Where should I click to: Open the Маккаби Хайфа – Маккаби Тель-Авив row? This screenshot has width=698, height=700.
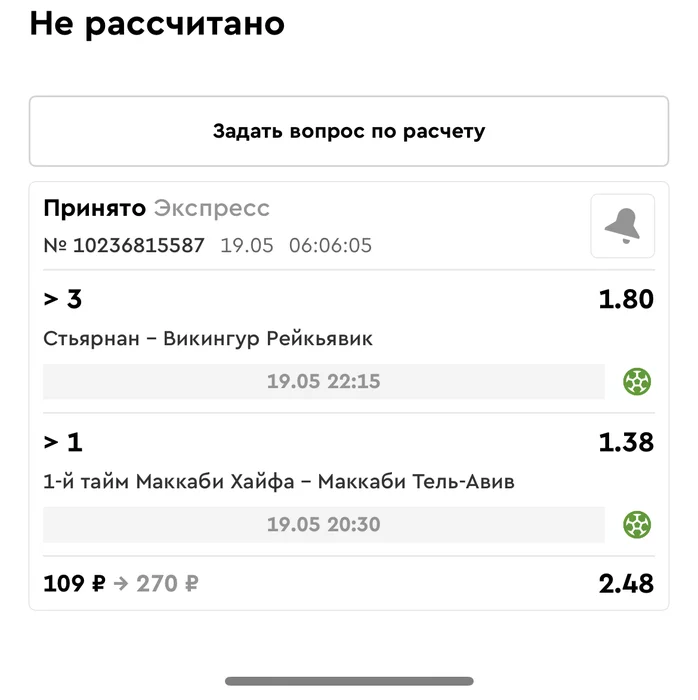tap(279, 482)
